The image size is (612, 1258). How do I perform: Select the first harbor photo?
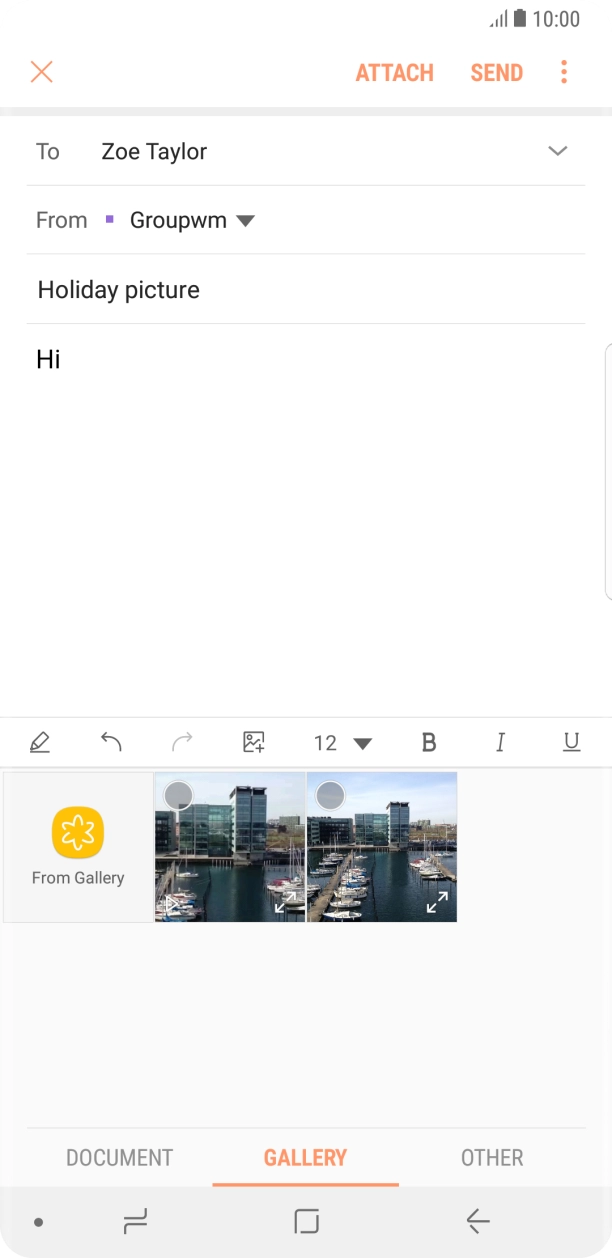(x=179, y=796)
